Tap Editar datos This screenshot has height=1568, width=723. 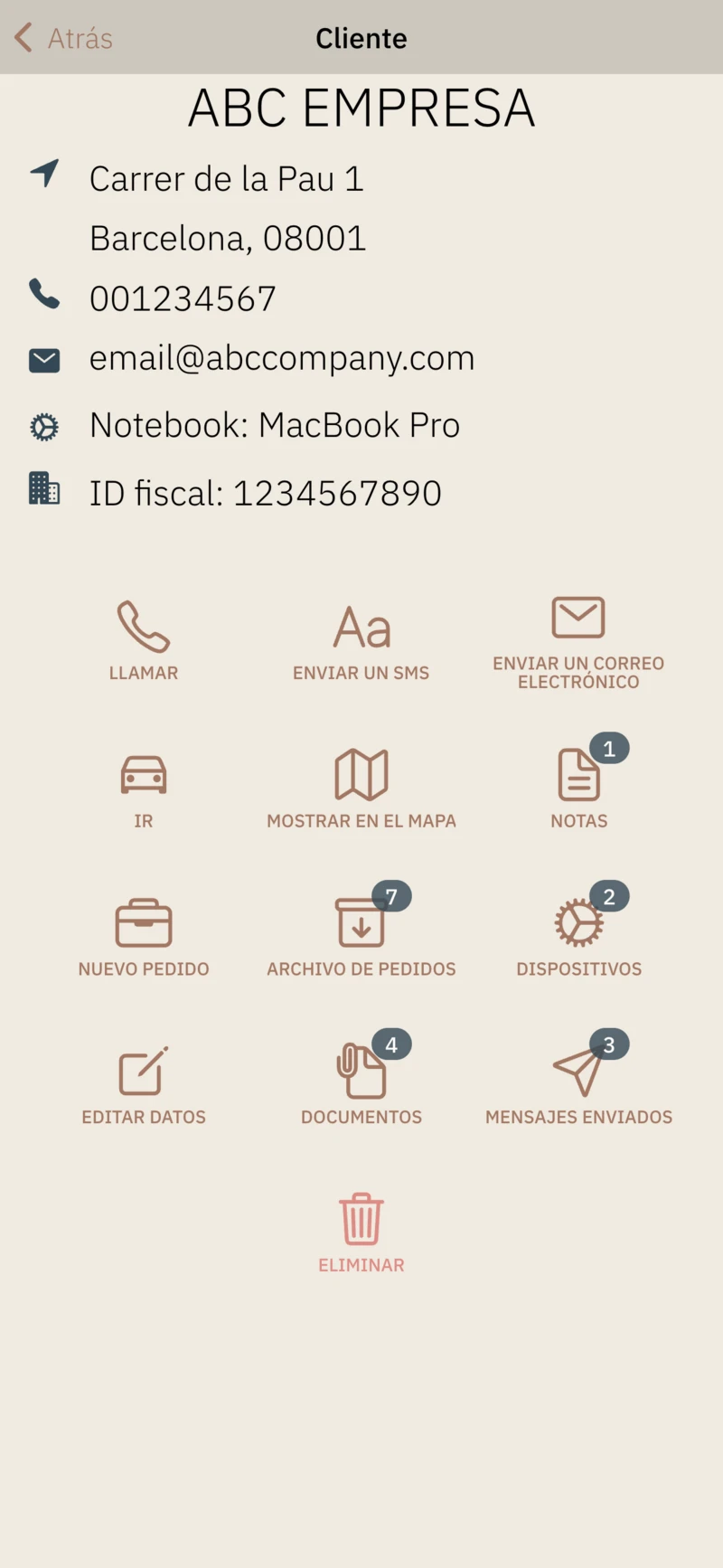point(144,1084)
